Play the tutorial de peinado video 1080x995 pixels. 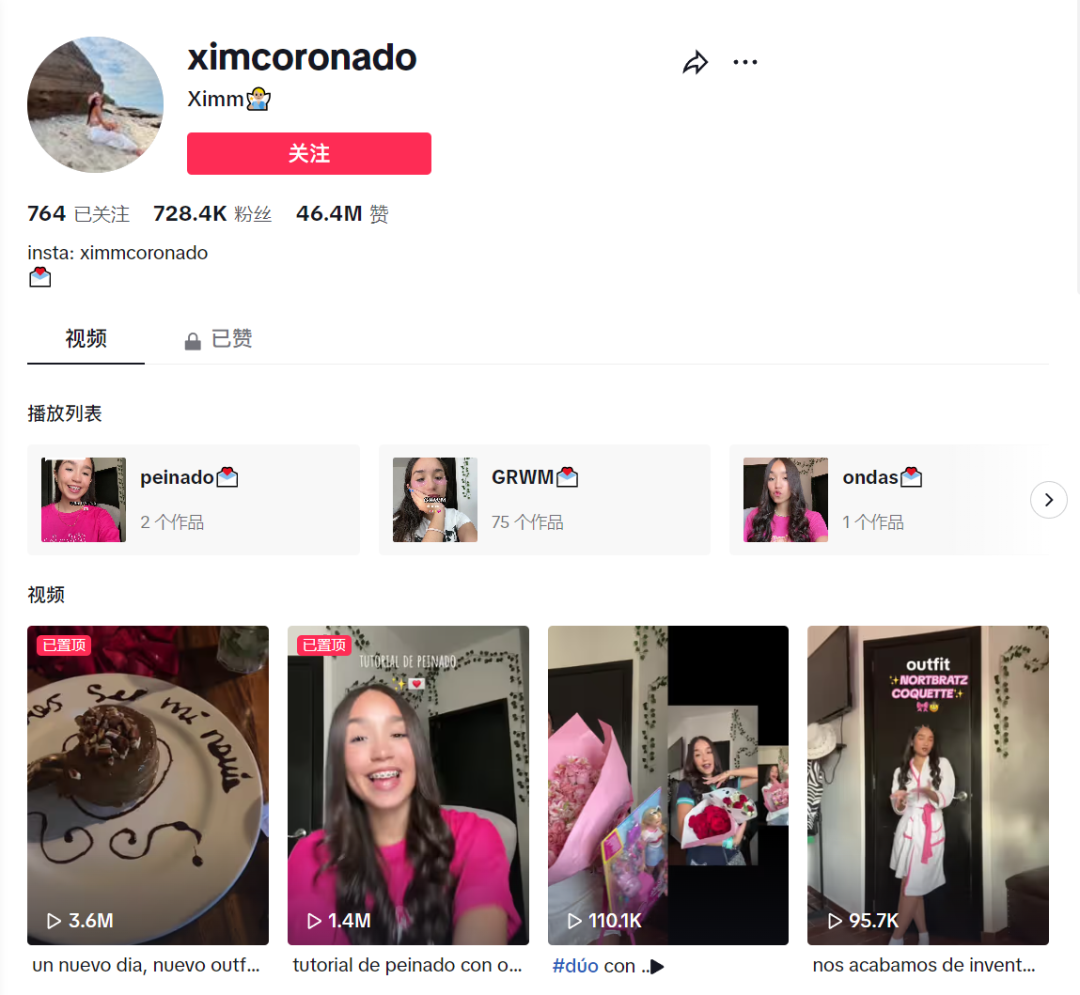[x=408, y=785]
